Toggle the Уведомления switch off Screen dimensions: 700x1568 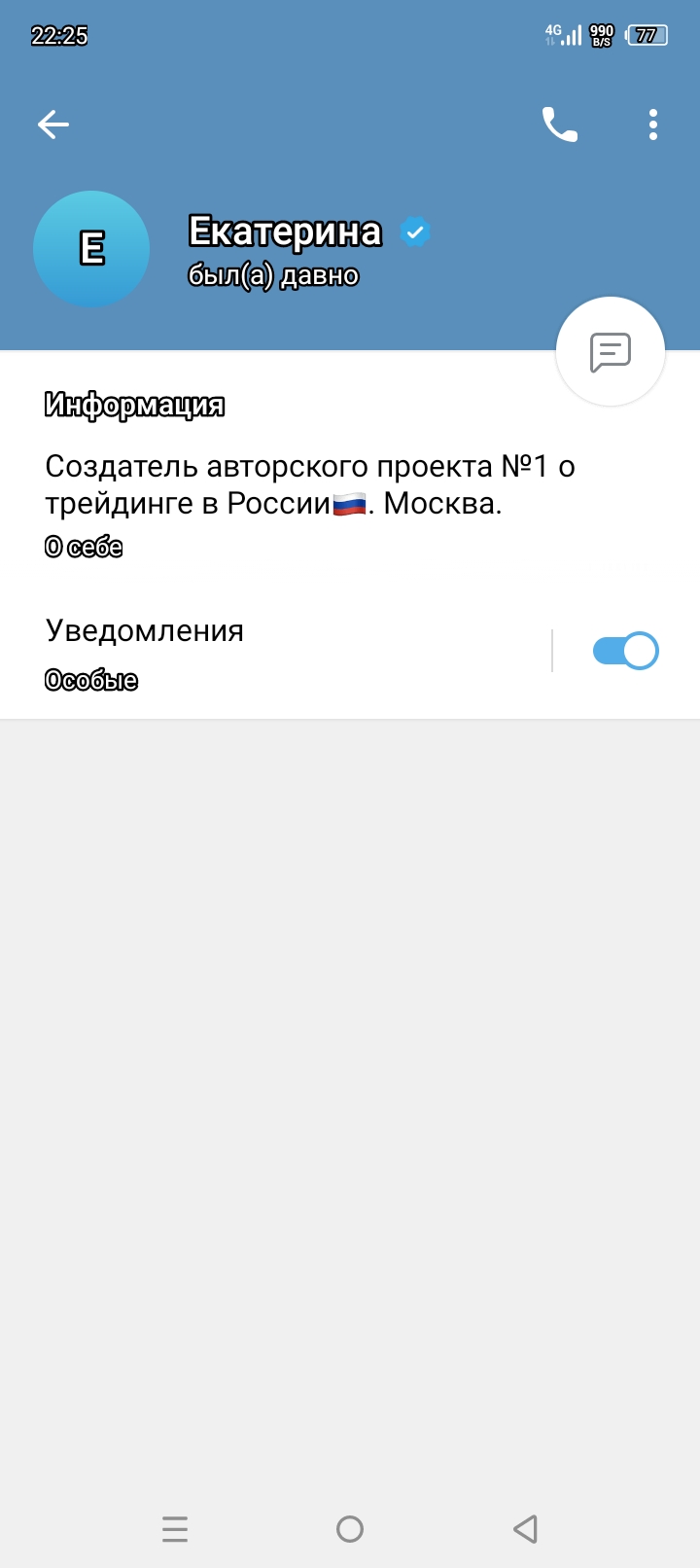625,651
